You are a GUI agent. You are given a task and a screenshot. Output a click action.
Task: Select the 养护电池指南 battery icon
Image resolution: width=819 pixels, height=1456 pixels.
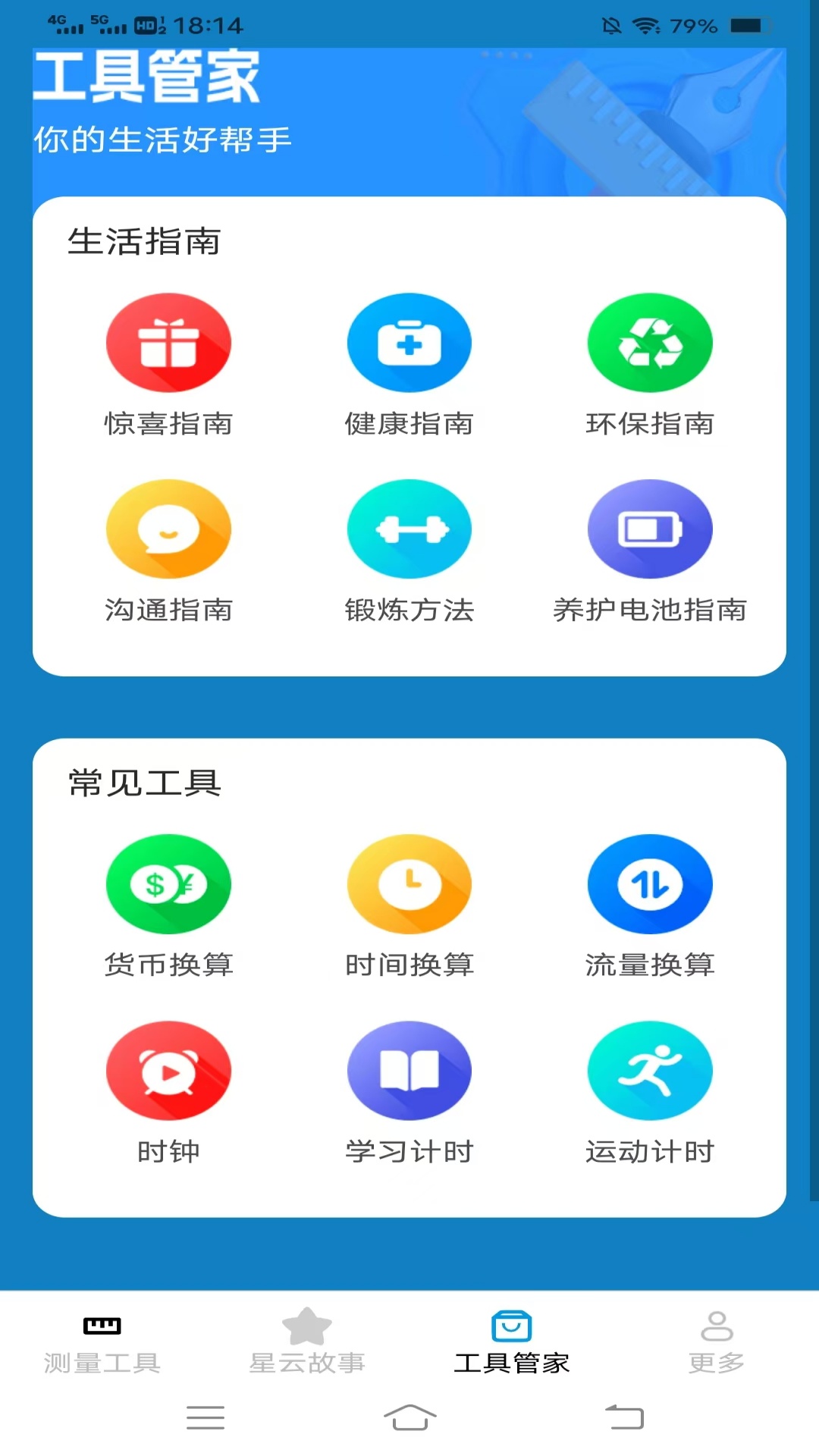650,529
